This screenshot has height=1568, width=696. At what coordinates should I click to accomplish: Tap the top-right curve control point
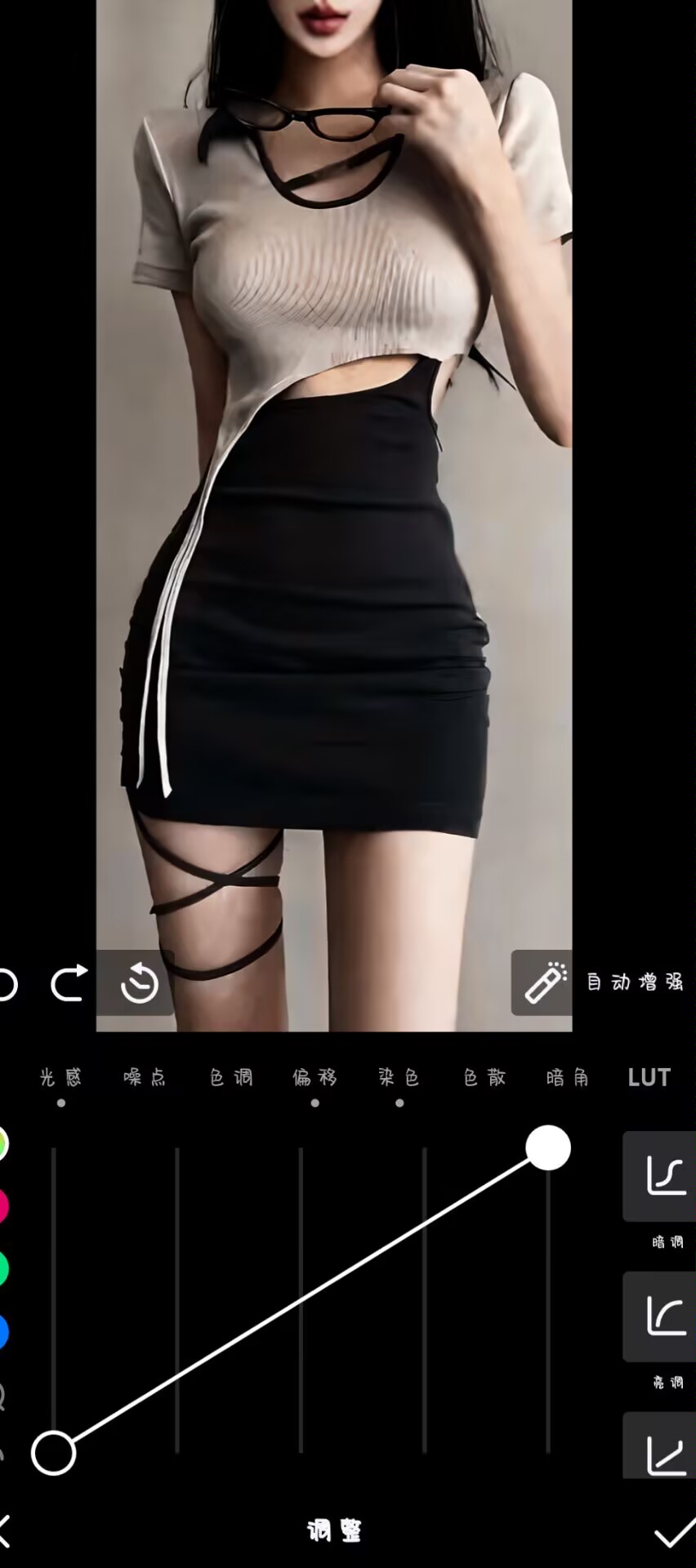tap(548, 1147)
